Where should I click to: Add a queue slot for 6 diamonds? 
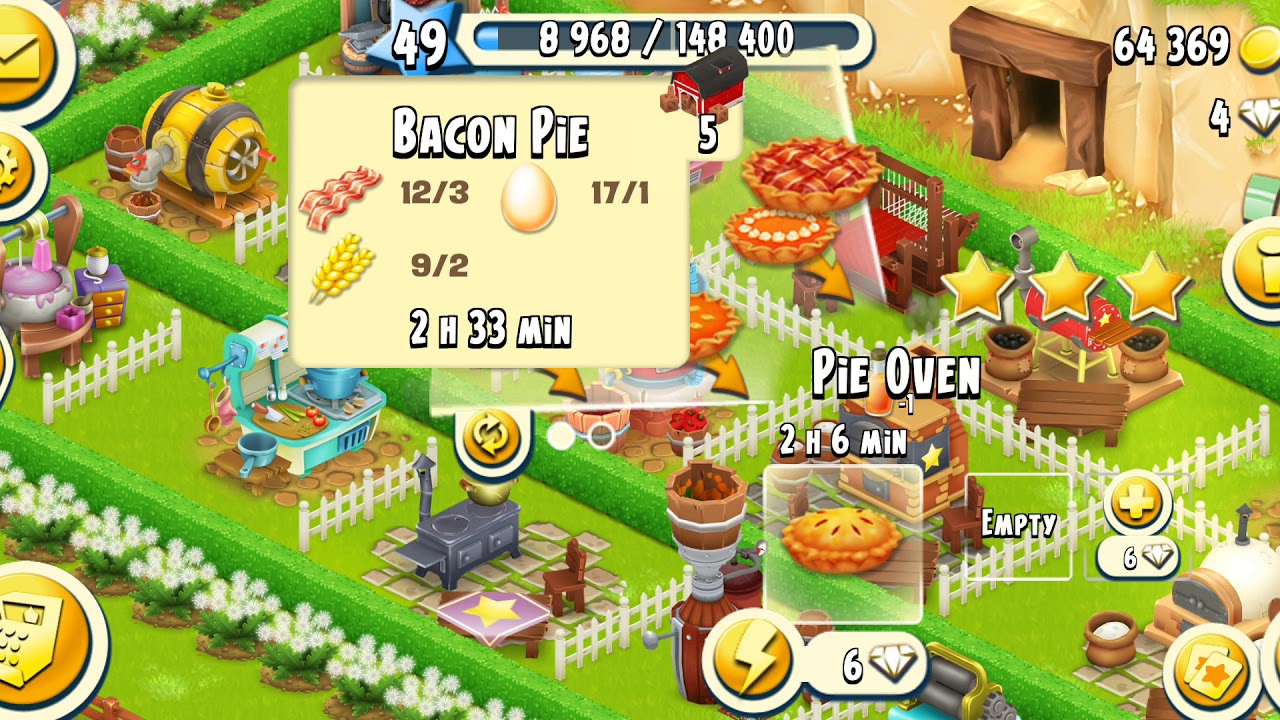(1138, 503)
